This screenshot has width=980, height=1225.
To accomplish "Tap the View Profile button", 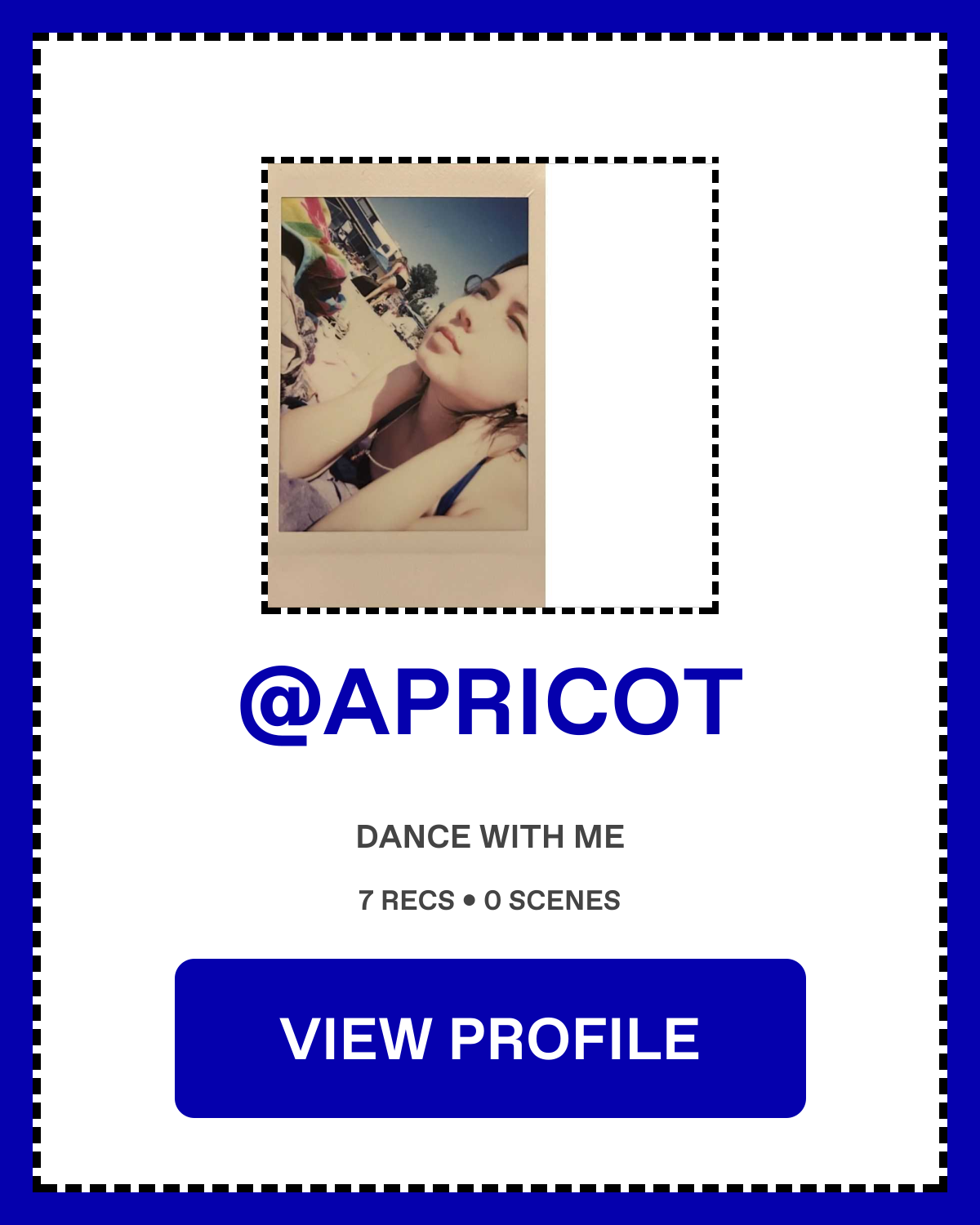I will (x=490, y=1038).
